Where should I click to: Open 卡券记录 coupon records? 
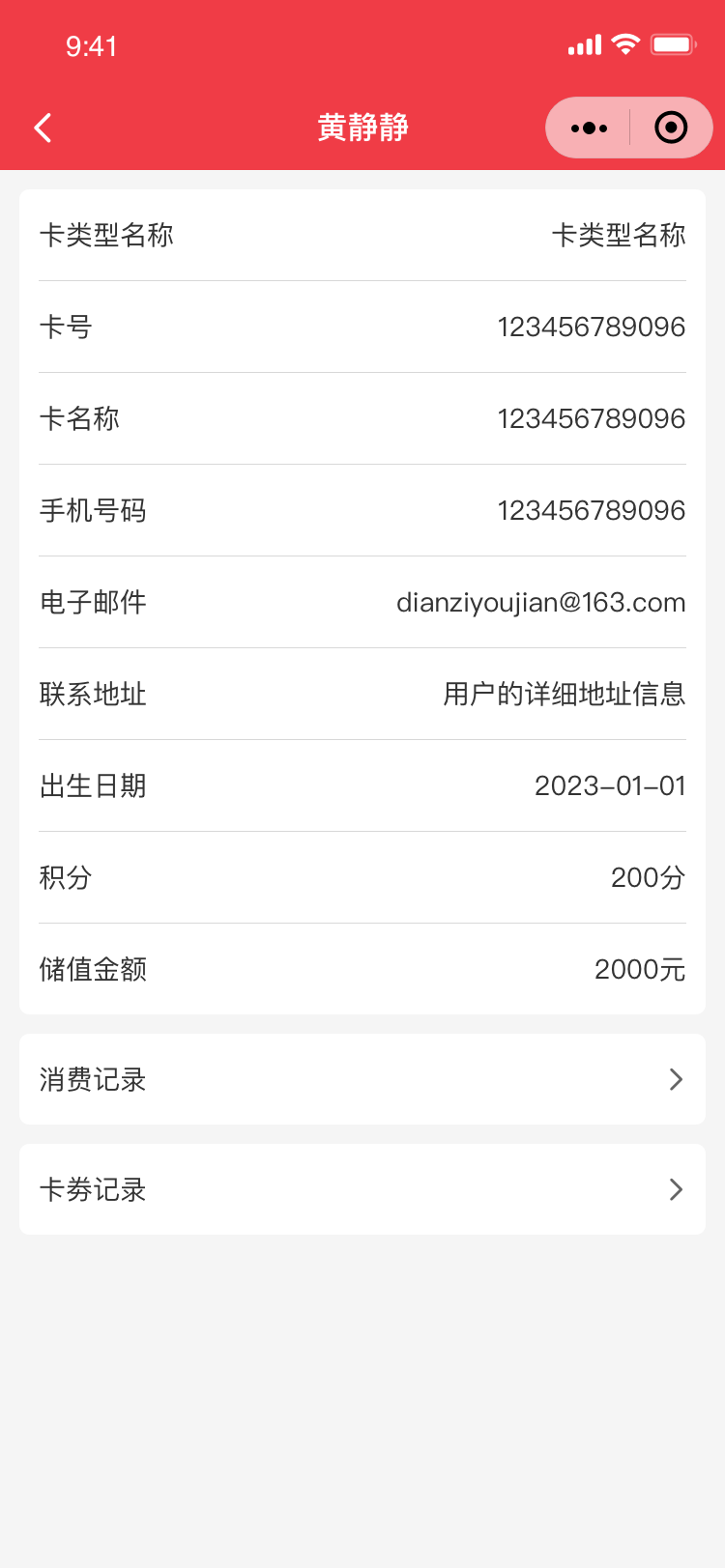(x=362, y=1189)
